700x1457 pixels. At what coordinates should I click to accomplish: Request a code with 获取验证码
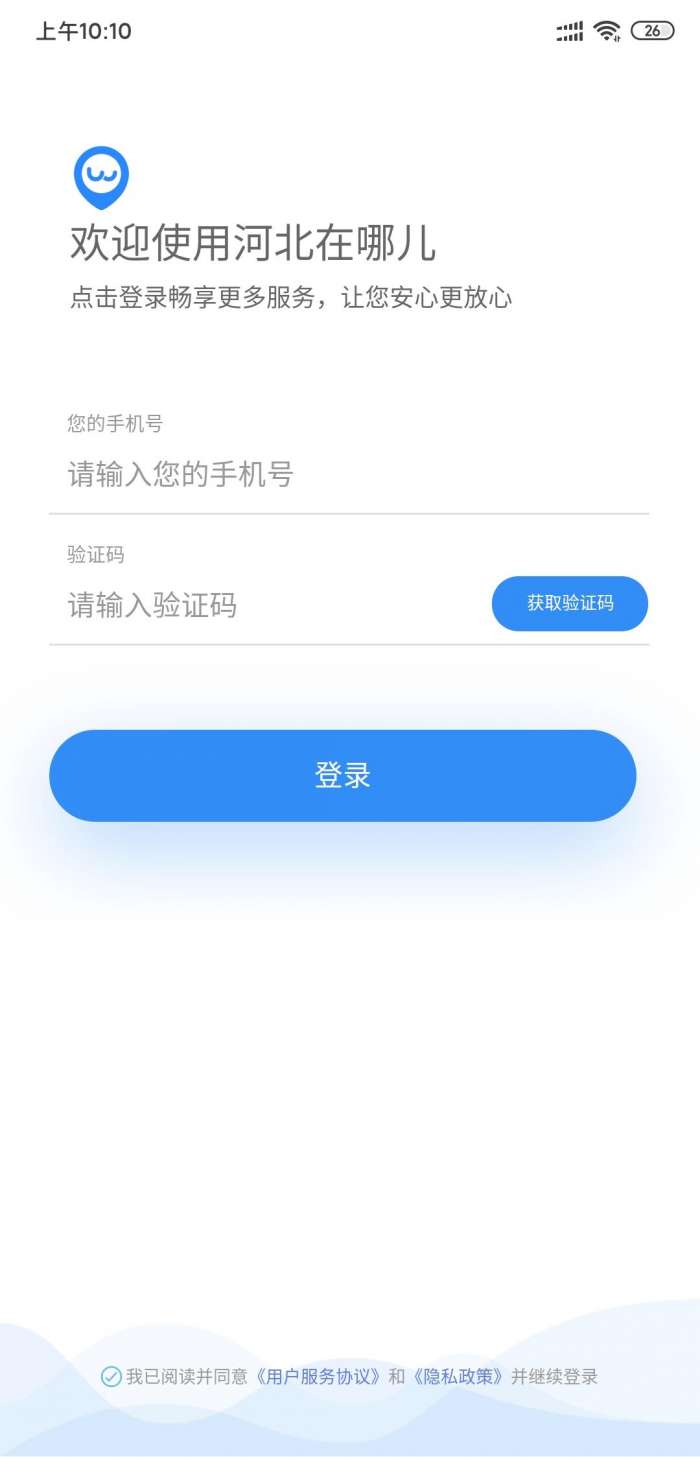pyautogui.click(x=570, y=604)
